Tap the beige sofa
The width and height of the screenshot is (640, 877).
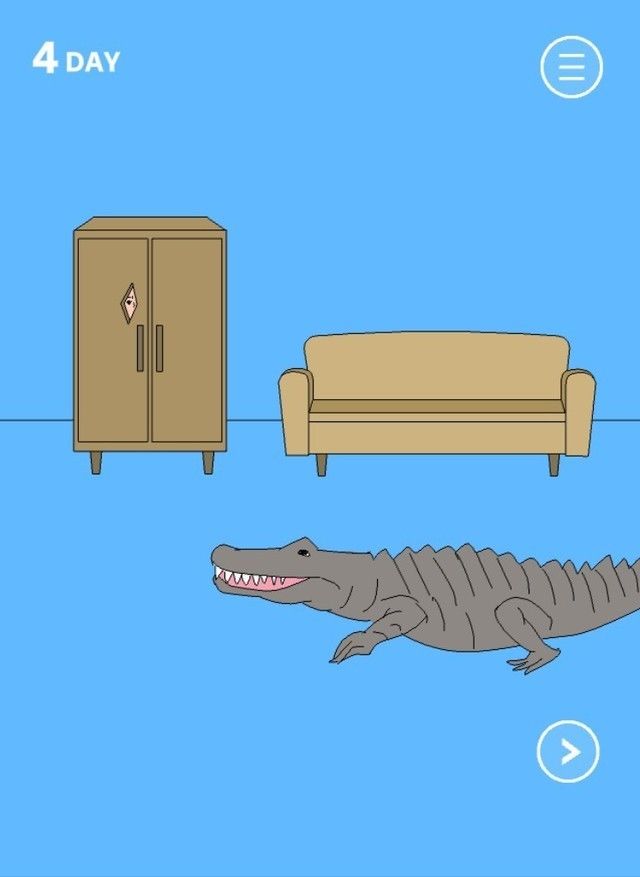tap(437, 395)
